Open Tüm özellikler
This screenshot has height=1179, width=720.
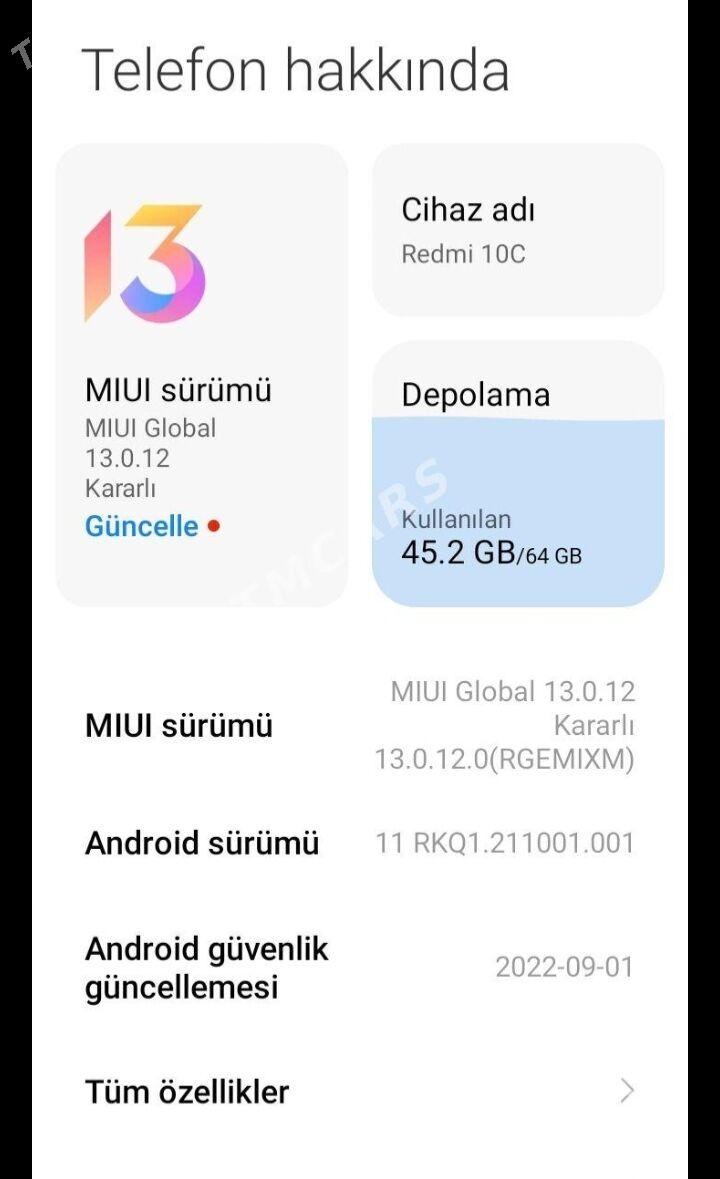(360, 1091)
